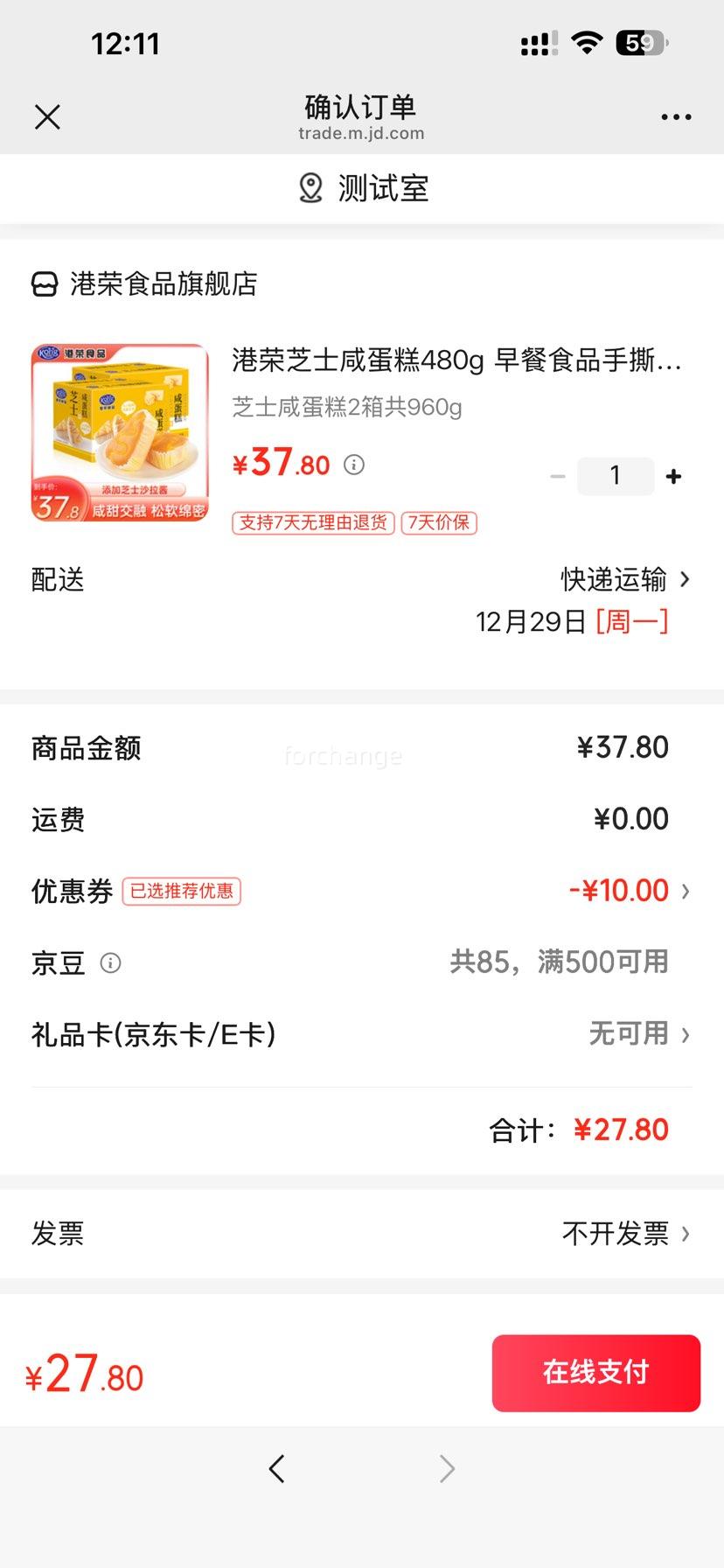
Task: Click the store icon next to 港荣食品旗舰店
Action: click(45, 283)
